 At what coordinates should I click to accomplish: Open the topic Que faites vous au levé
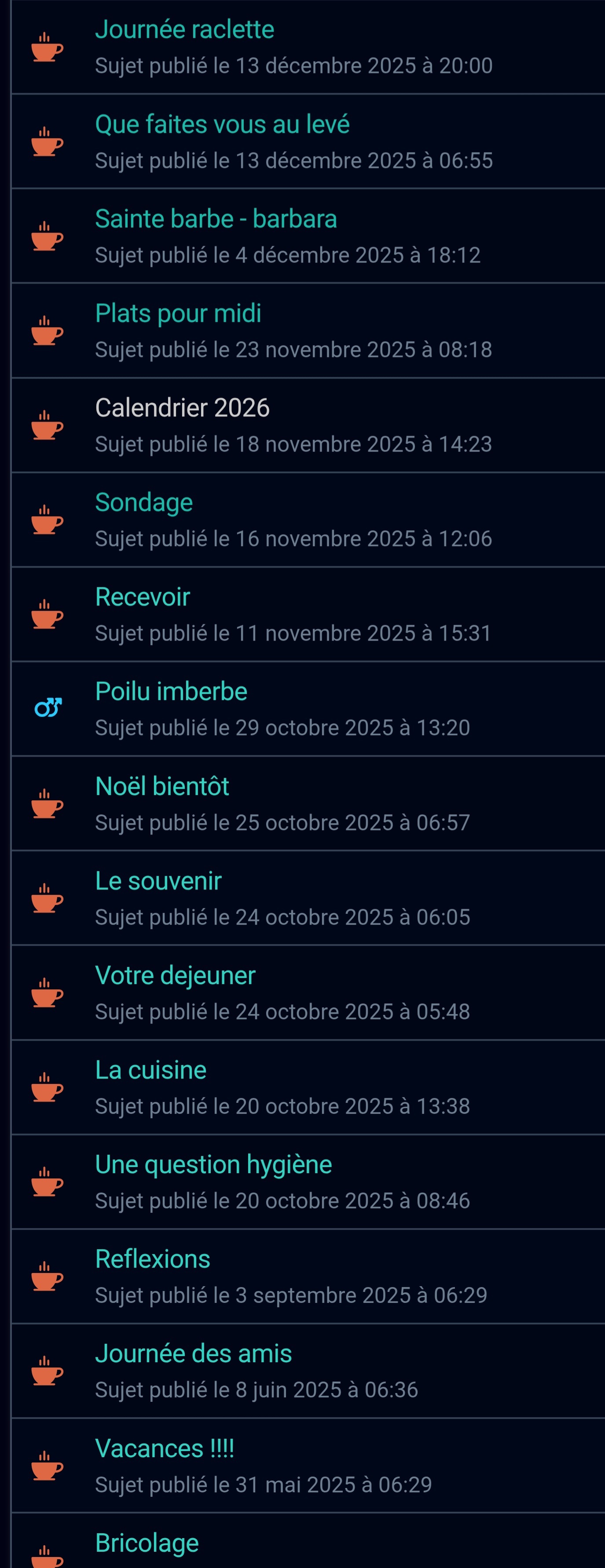(222, 125)
